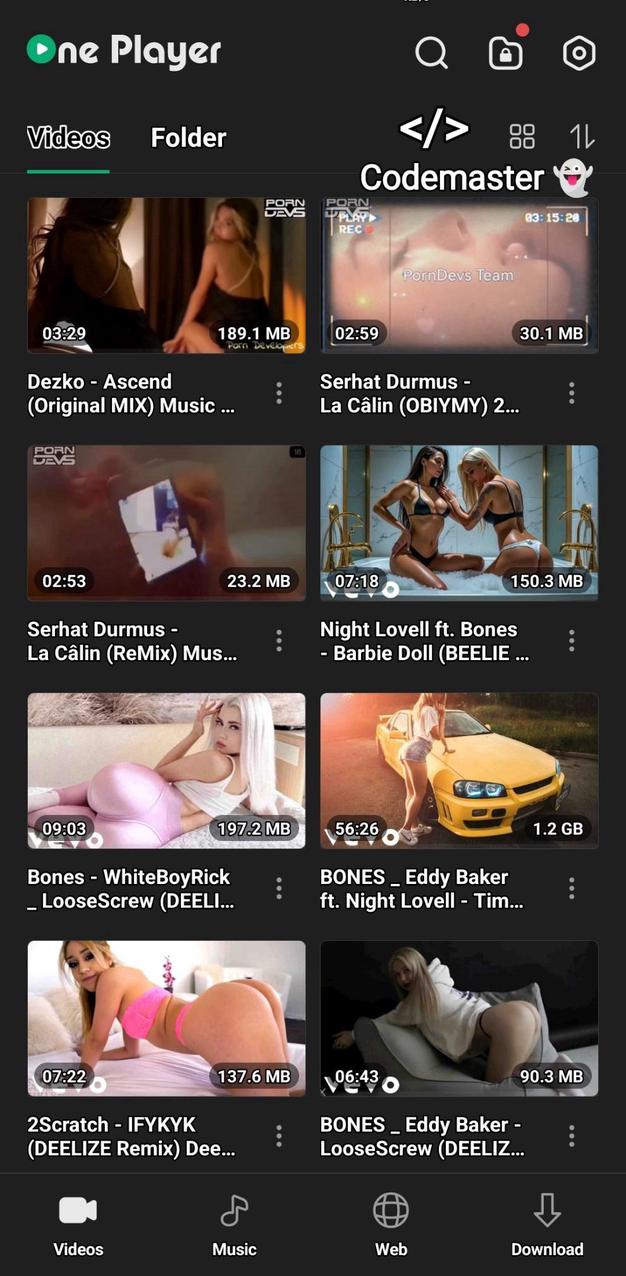Select the Videos tab in bottom navigation
The width and height of the screenshot is (626, 1276).
[78, 1226]
